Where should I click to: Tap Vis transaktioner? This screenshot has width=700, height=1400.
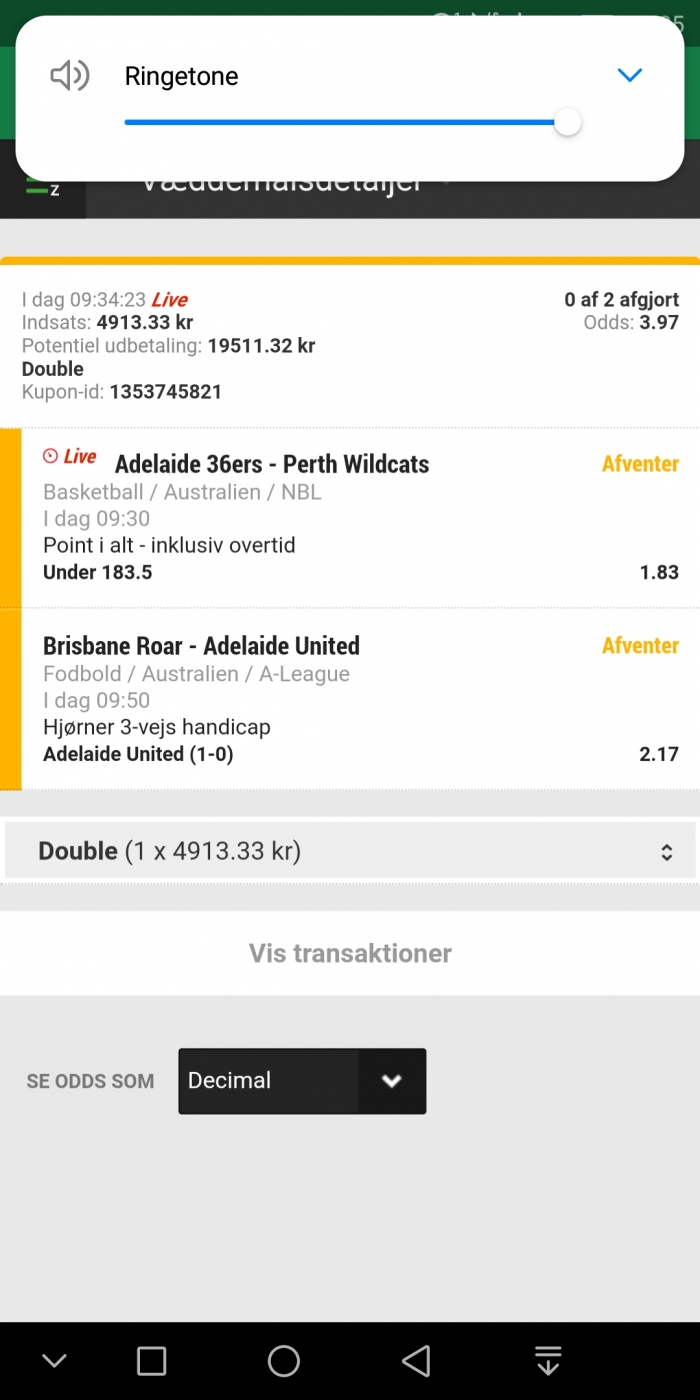click(350, 953)
